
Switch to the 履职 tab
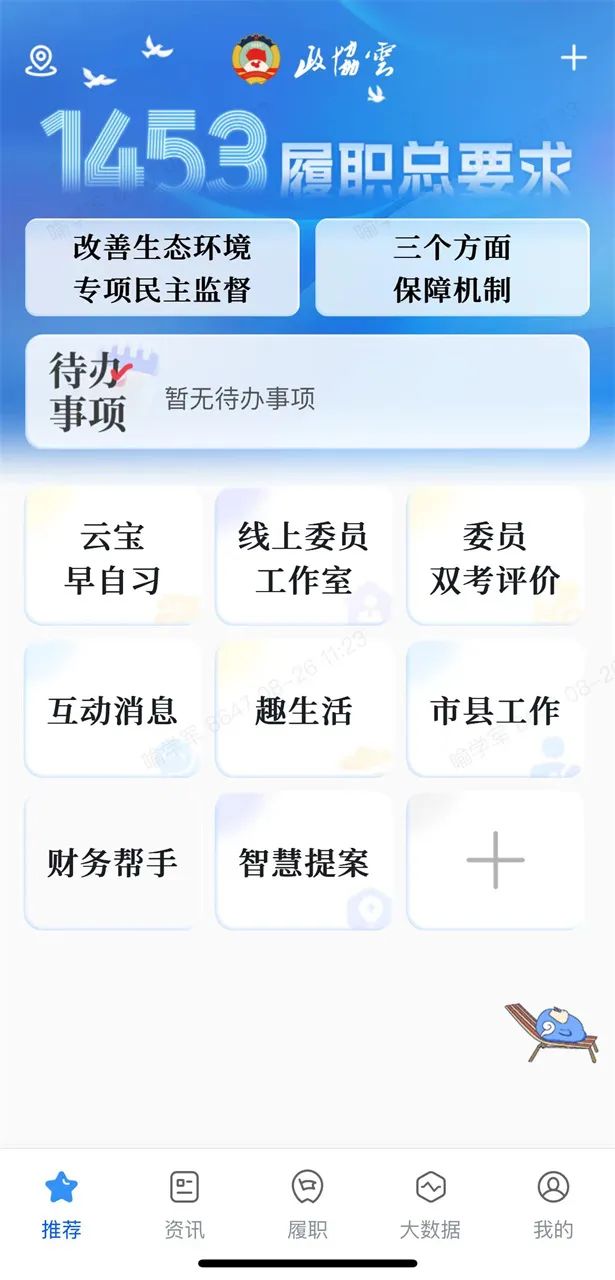click(307, 1205)
